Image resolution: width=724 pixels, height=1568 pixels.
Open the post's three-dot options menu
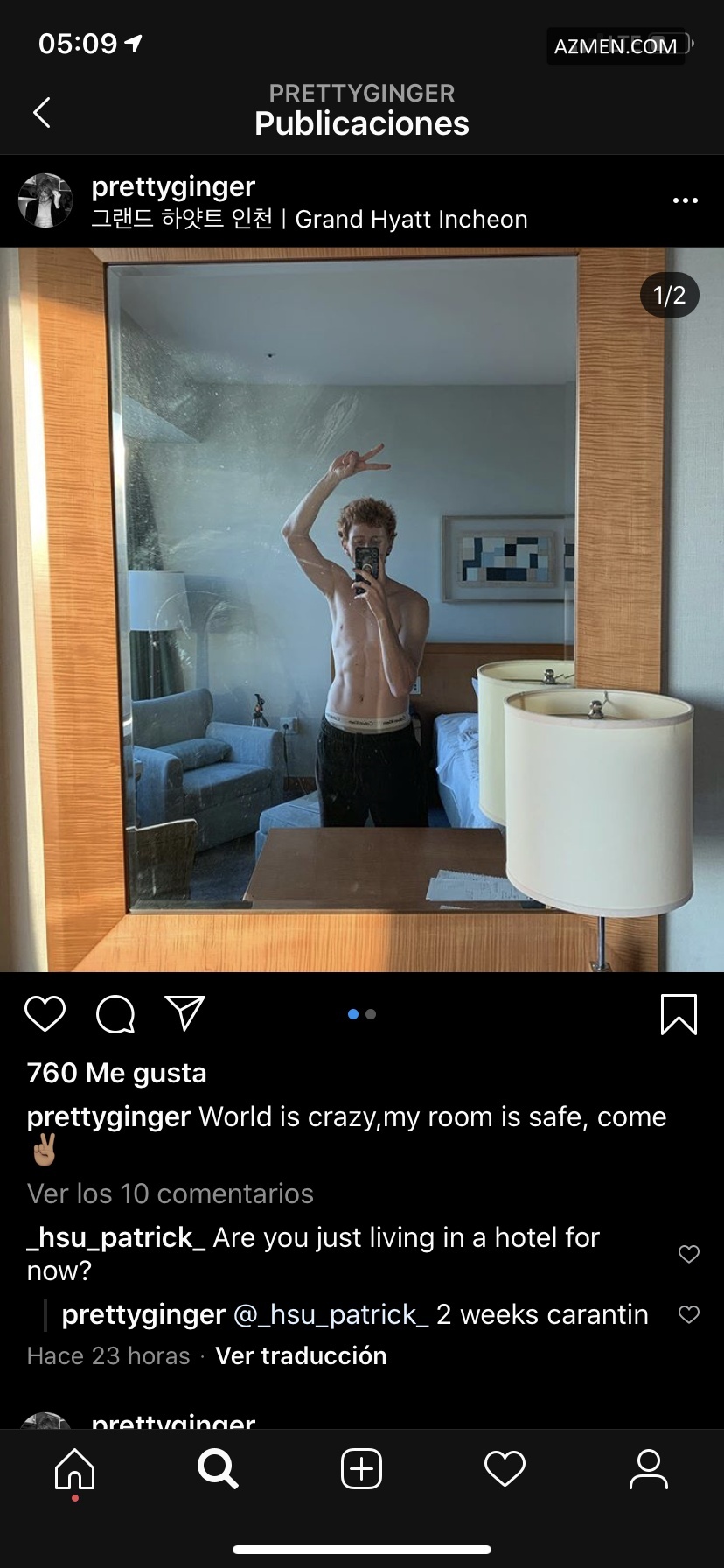coord(685,200)
